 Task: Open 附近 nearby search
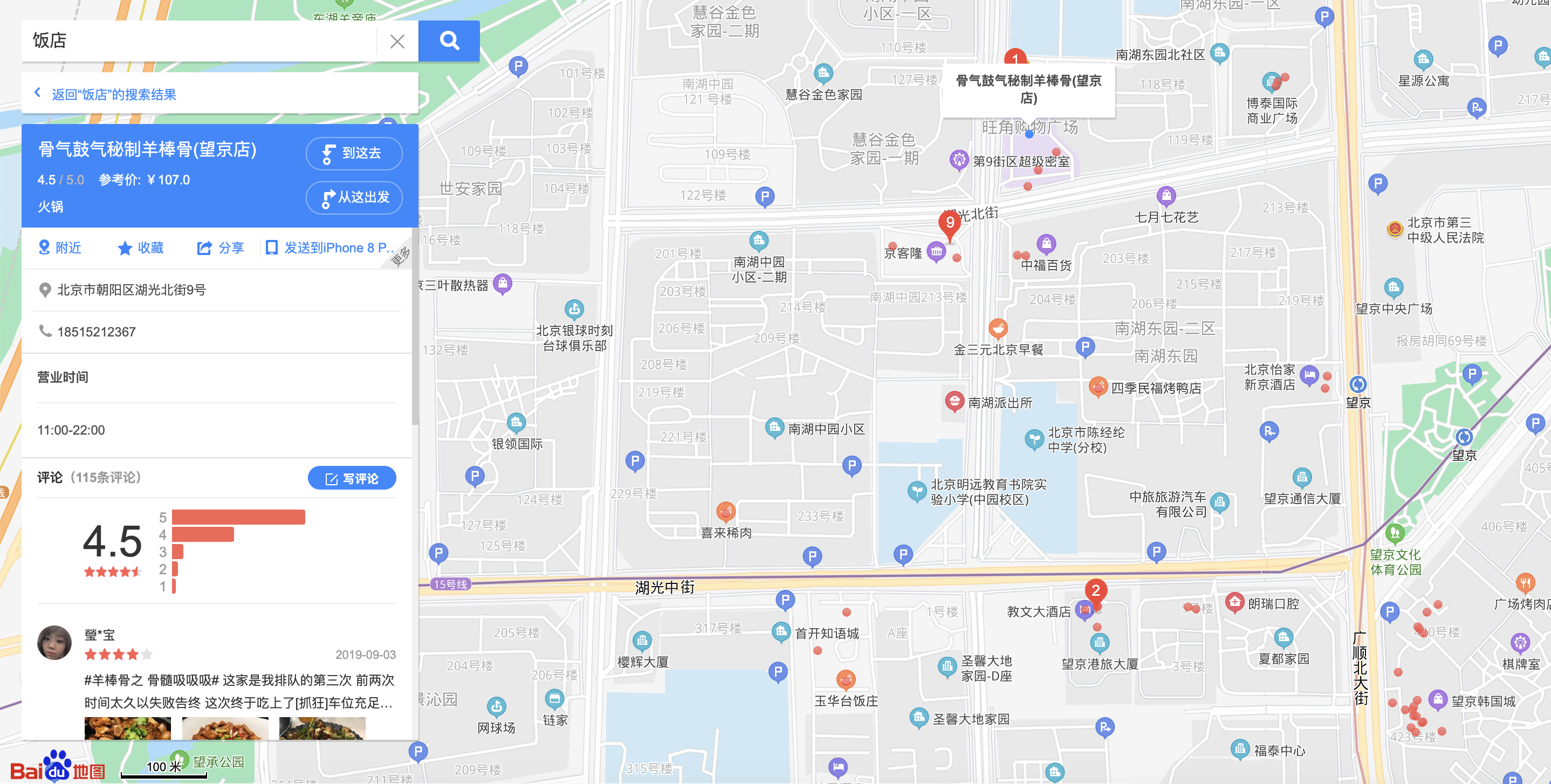[x=60, y=247]
